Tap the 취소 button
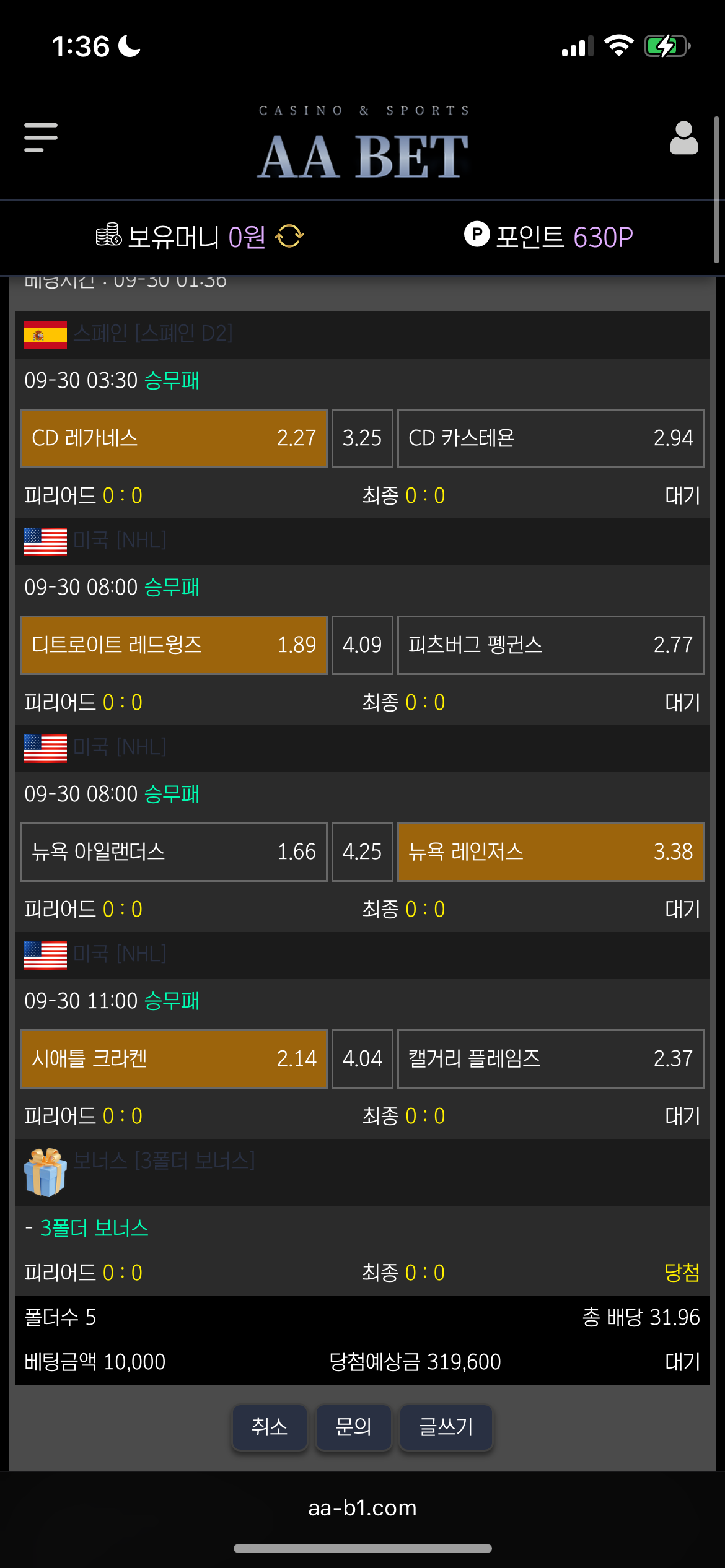 point(270,1427)
